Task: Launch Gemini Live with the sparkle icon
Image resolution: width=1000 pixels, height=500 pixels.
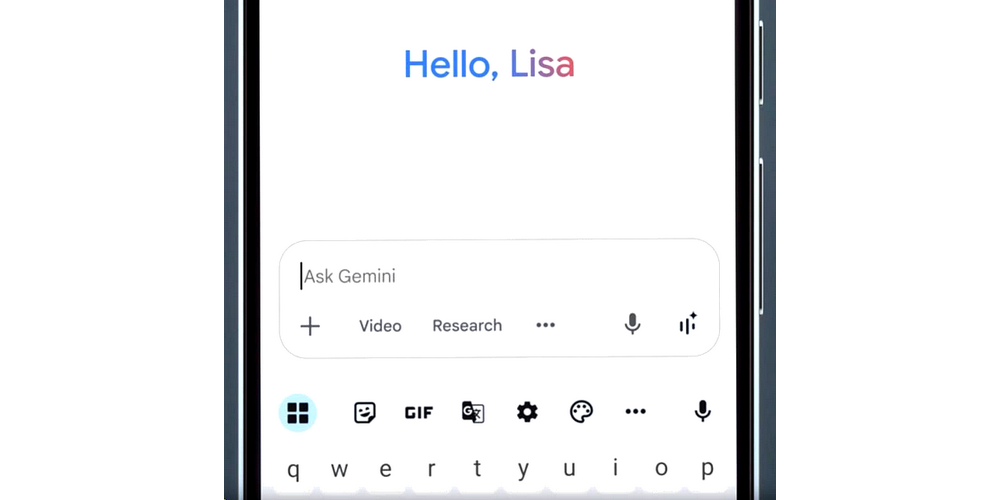Action: [687, 325]
